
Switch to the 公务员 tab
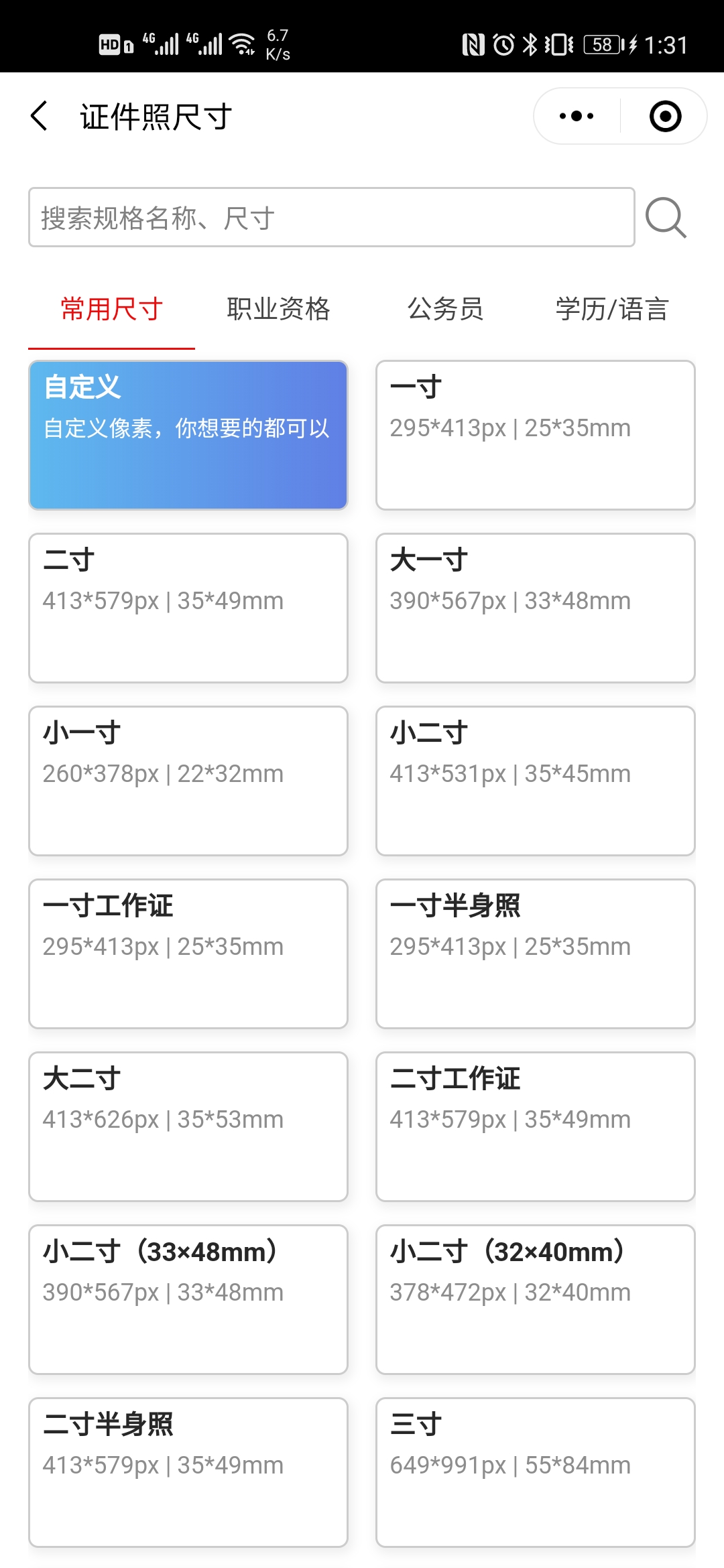[x=445, y=309]
